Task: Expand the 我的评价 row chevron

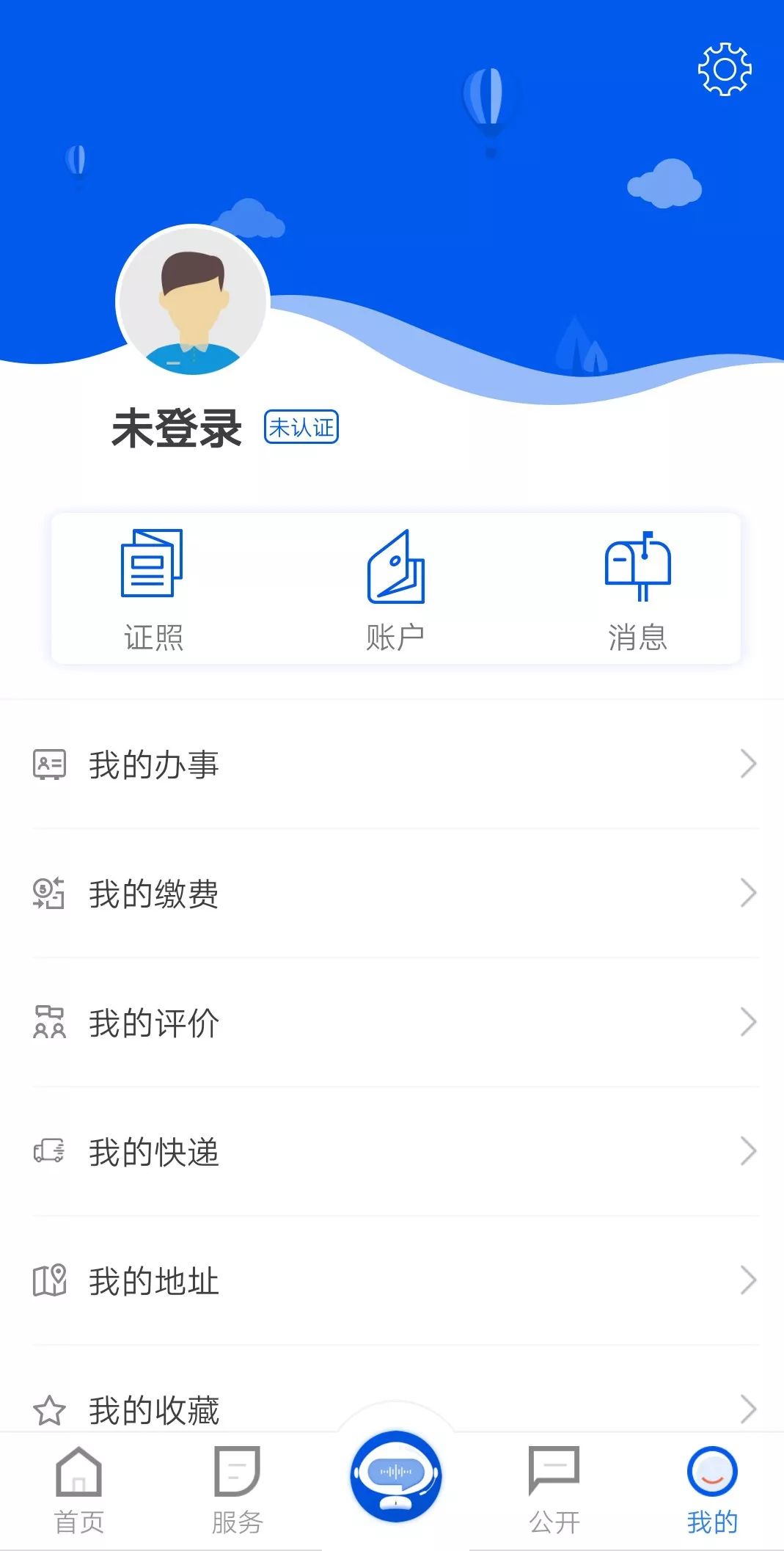Action: pyautogui.click(x=750, y=1021)
